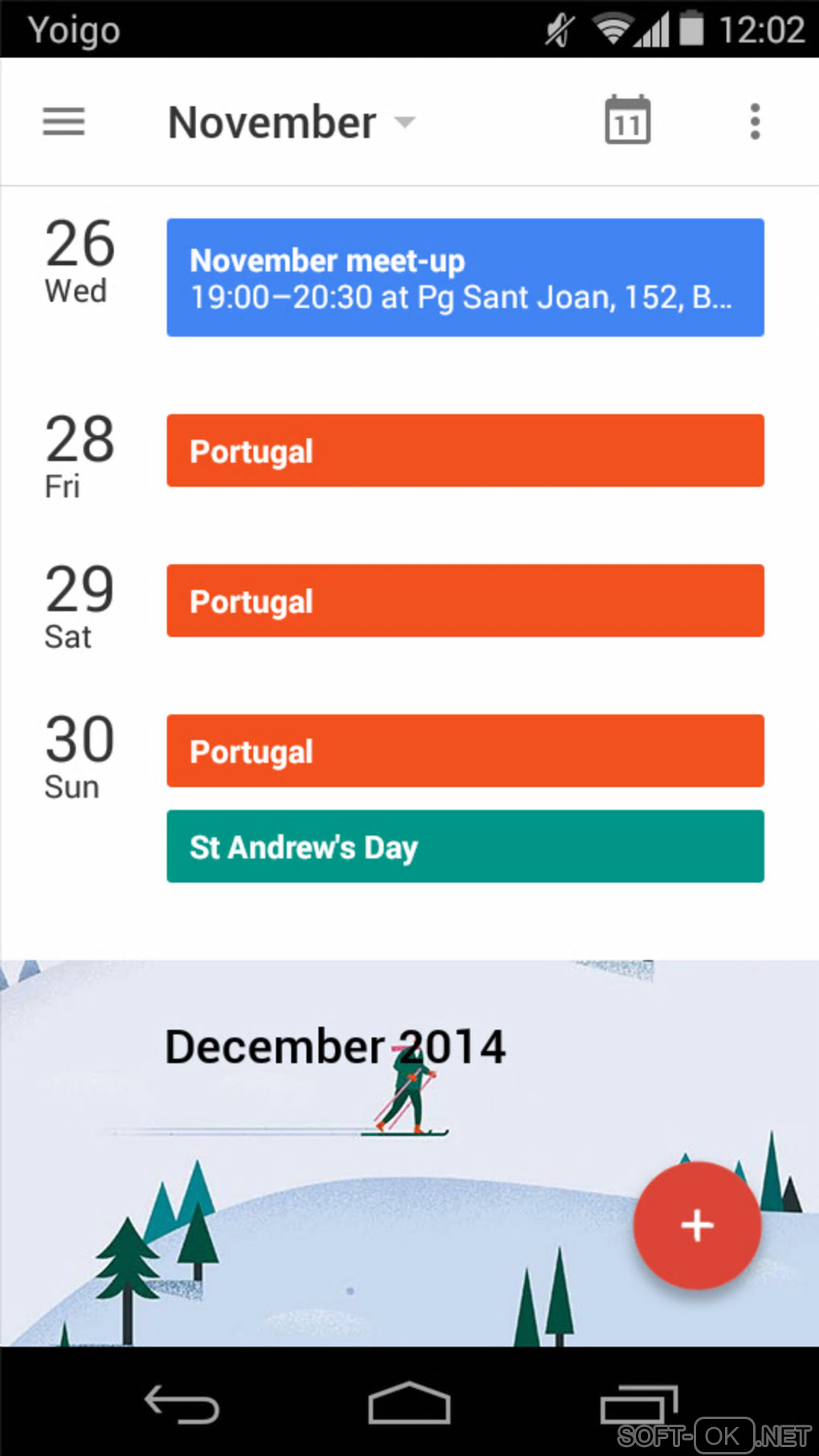819x1456 pixels.
Task: View the St Andrew's Day event
Action: [465, 846]
